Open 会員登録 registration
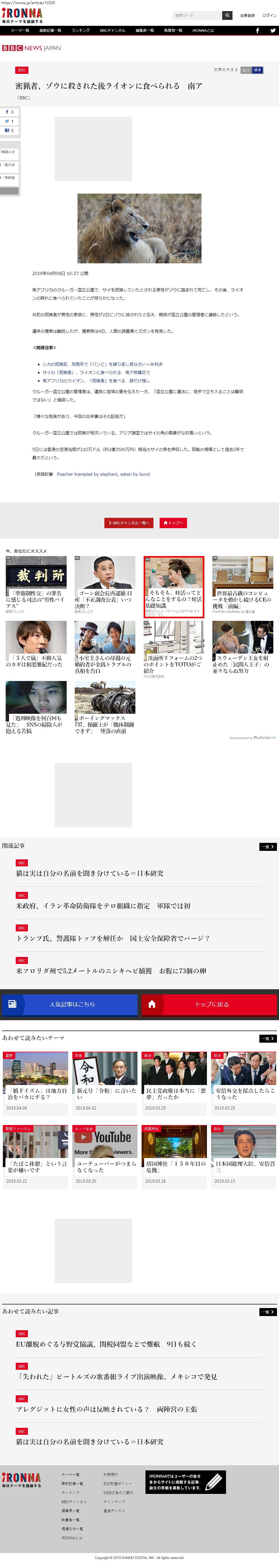The height and width of the screenshot is (1568, 279). [247, 15]
